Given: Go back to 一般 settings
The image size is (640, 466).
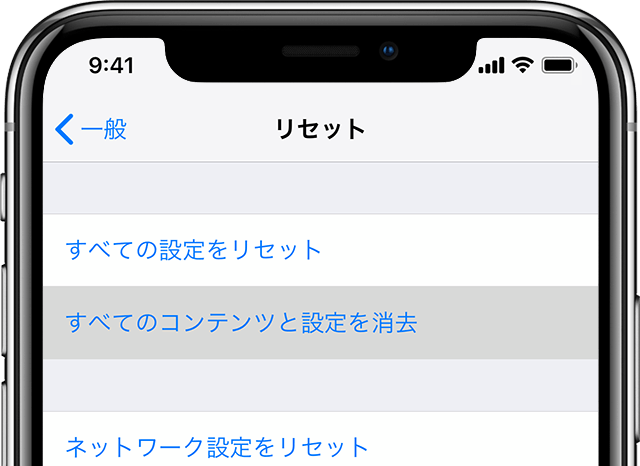Looking at the screenshot, I should (91, 129).
